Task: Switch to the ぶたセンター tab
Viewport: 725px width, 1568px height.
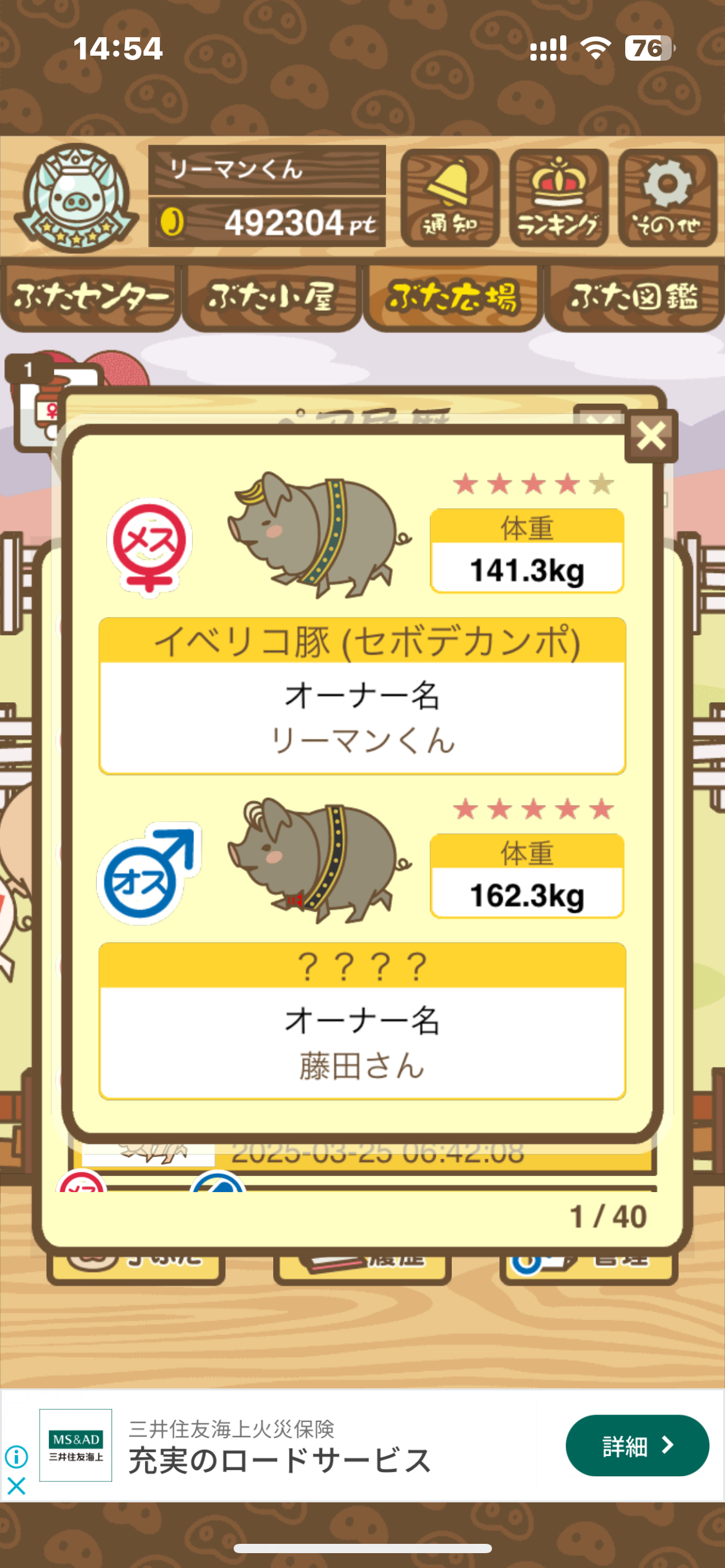Action: point(90,298)
